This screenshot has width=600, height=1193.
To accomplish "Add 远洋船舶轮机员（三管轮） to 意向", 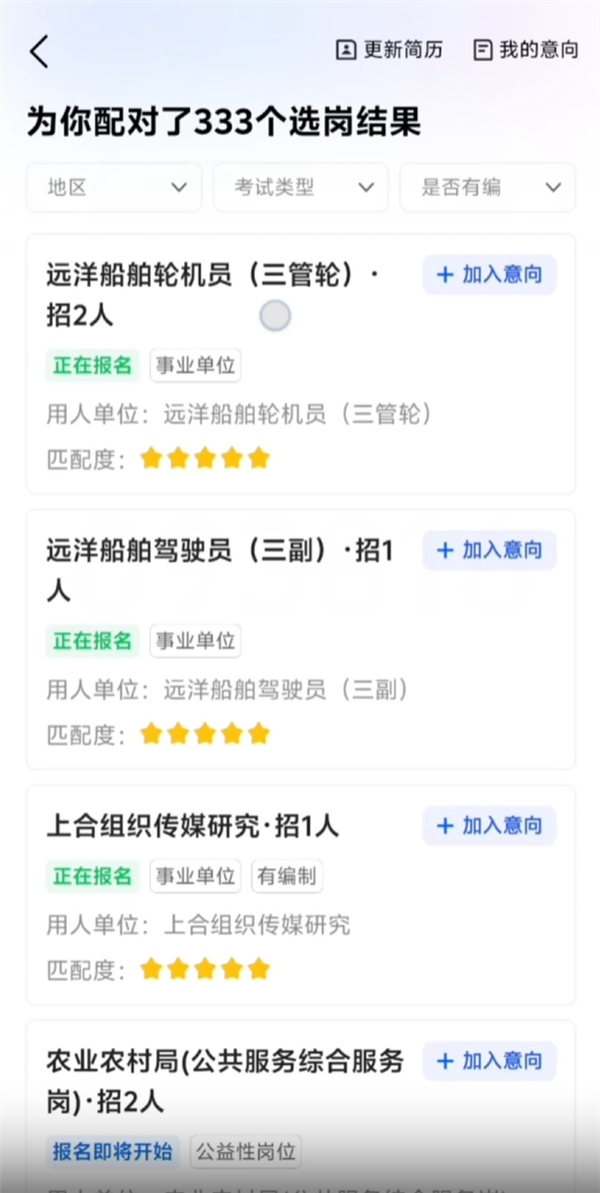I will pyautogui.click(x=489, y=275).
